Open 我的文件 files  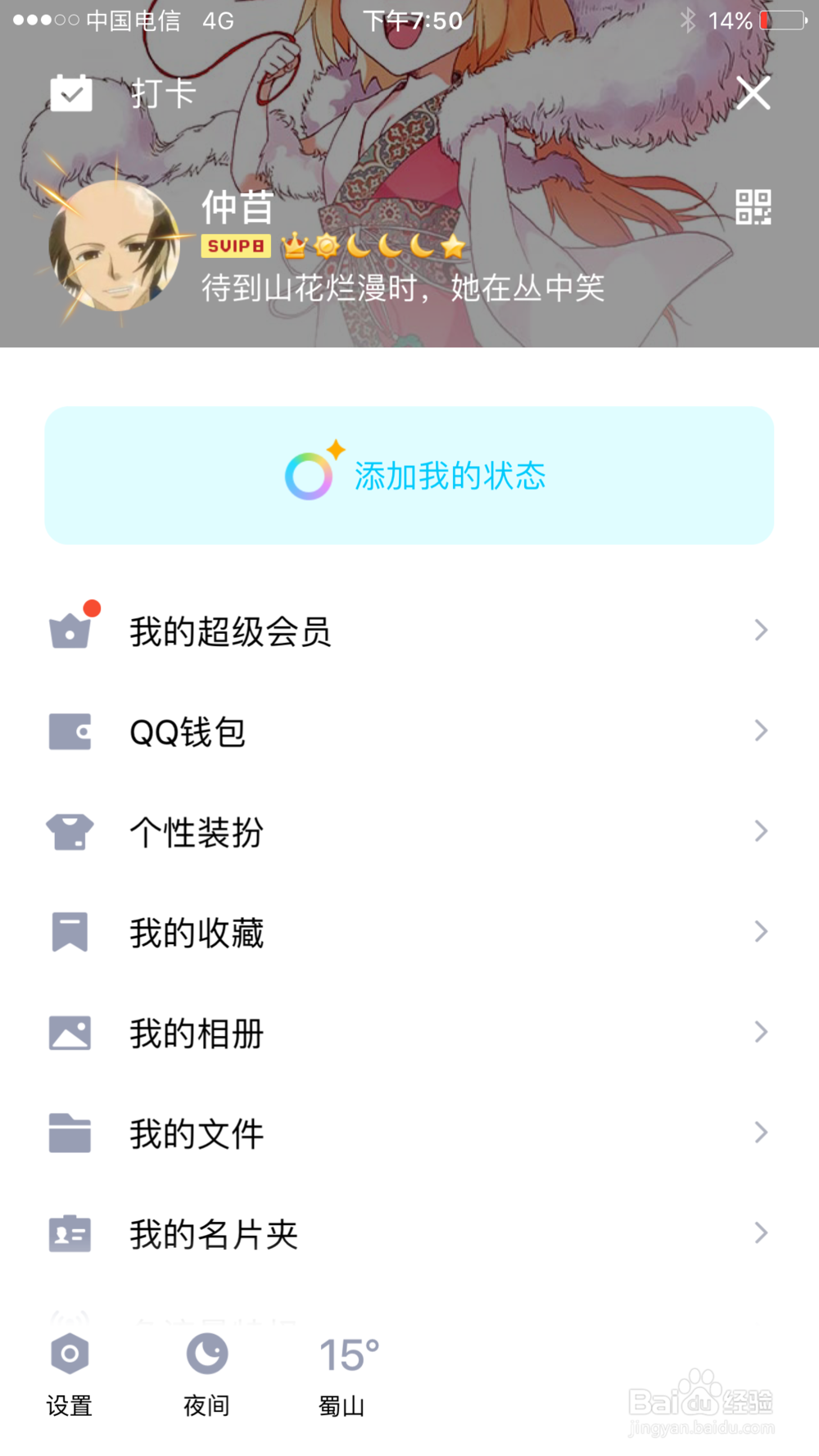(x=409, y=1134)
